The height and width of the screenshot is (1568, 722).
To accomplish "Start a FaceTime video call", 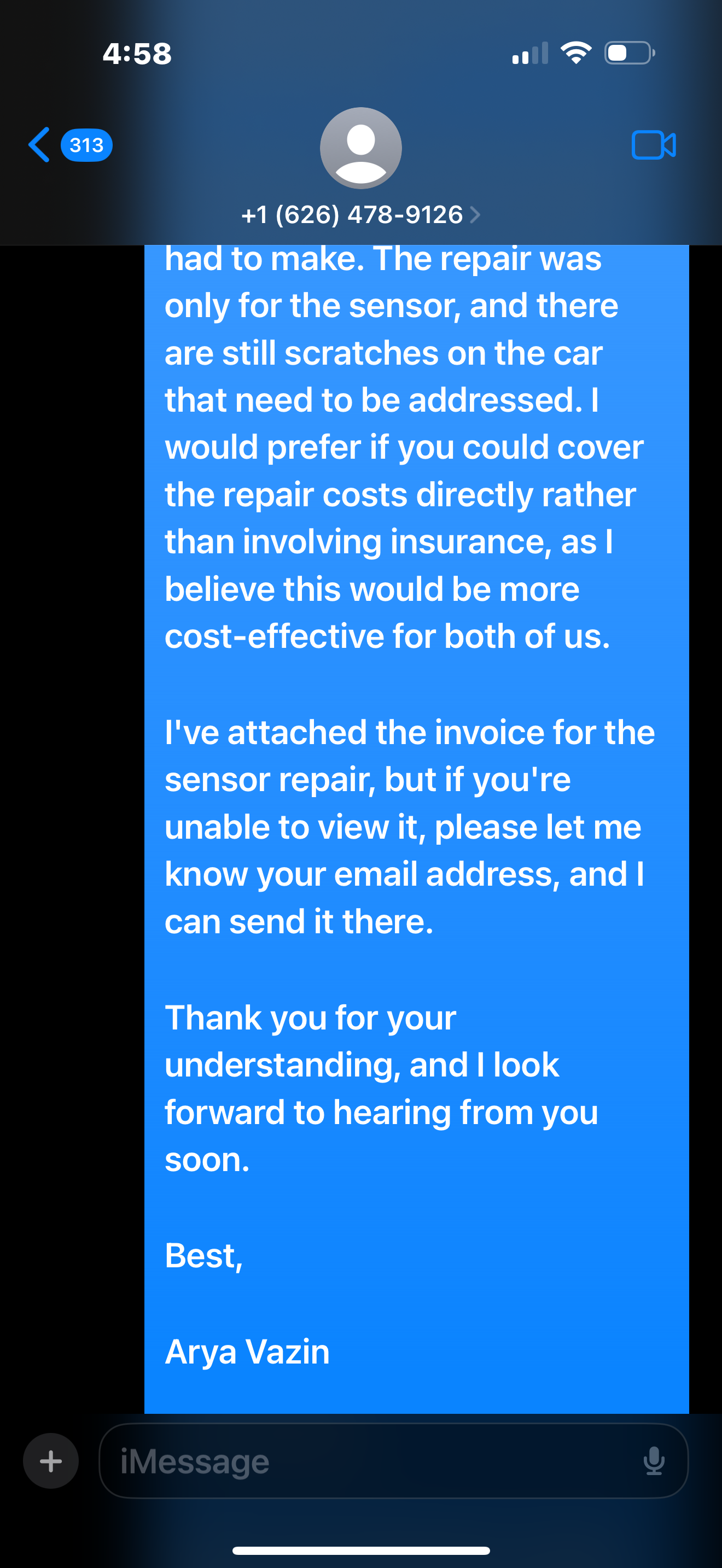I will [x=653, y=145].
